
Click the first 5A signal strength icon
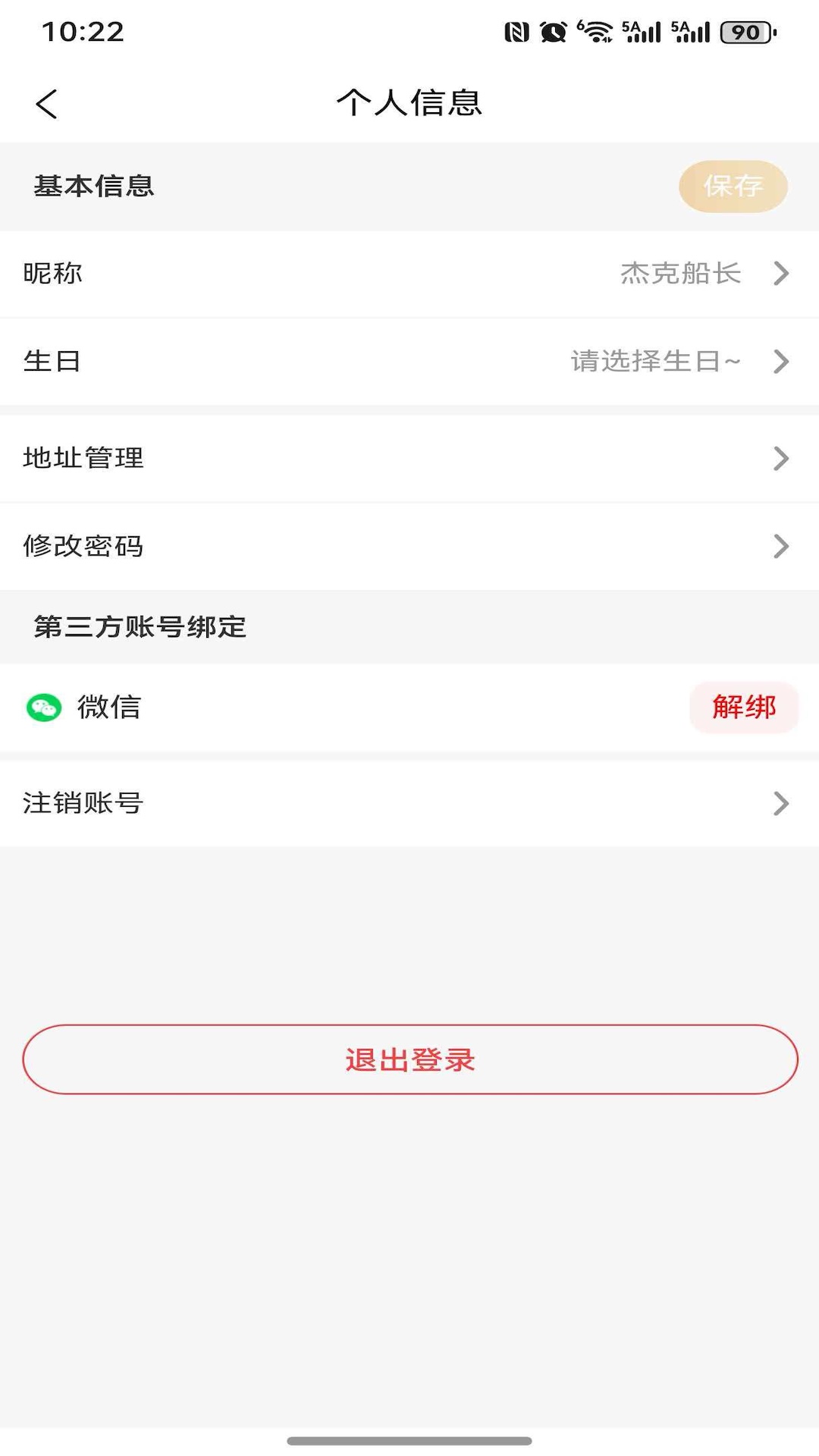pyautogui.click(x=639, y=32)
